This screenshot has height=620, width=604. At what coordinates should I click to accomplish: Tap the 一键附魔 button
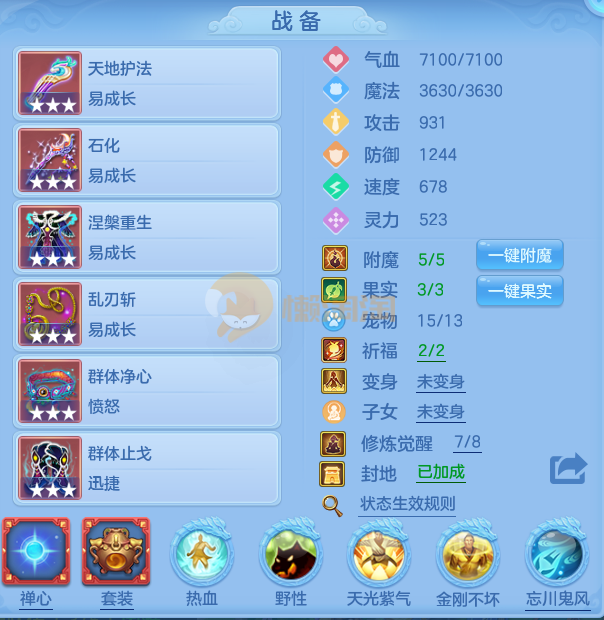pyautogui.click(x=519, y=256)
